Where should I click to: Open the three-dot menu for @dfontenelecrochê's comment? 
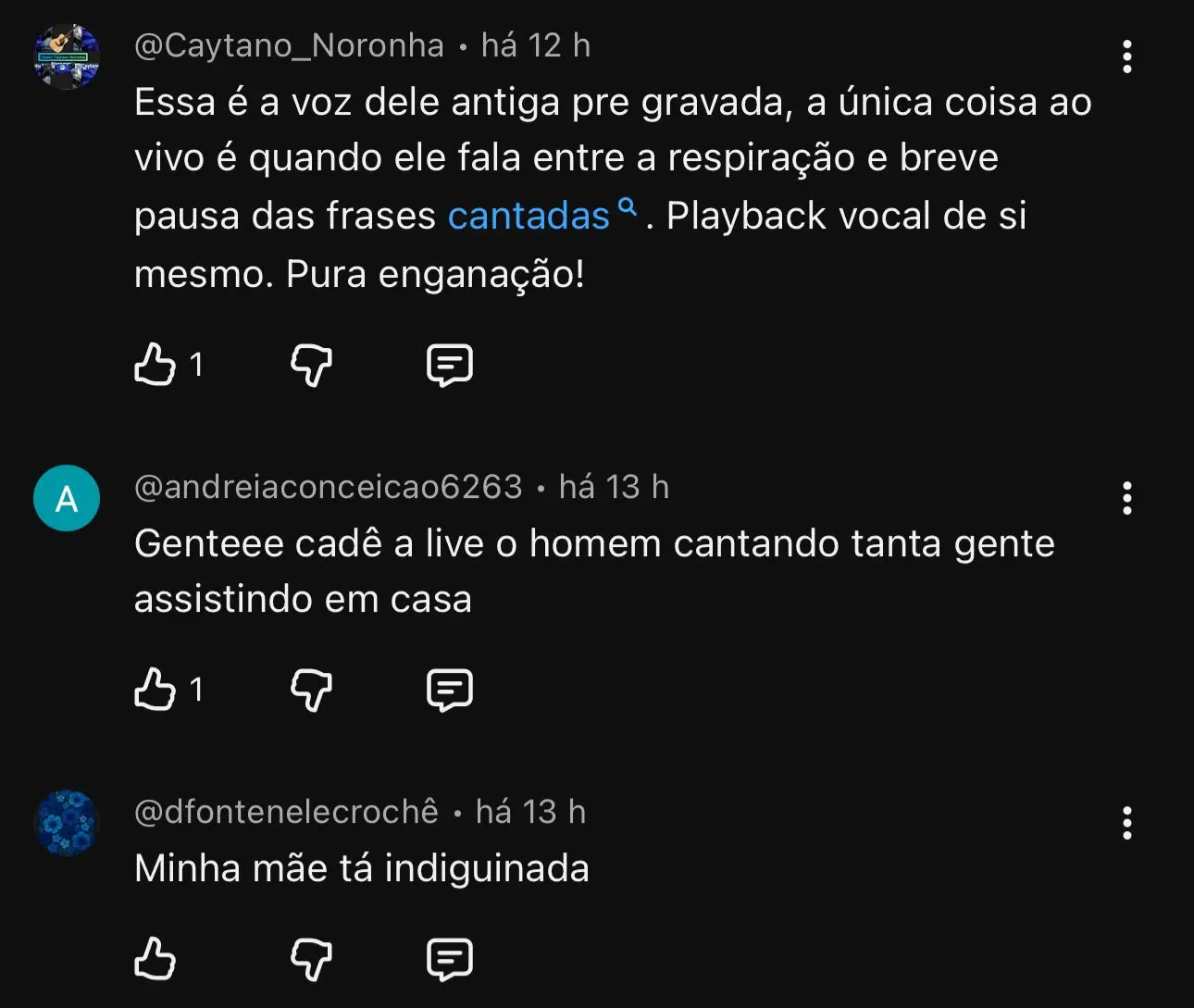1126,823
